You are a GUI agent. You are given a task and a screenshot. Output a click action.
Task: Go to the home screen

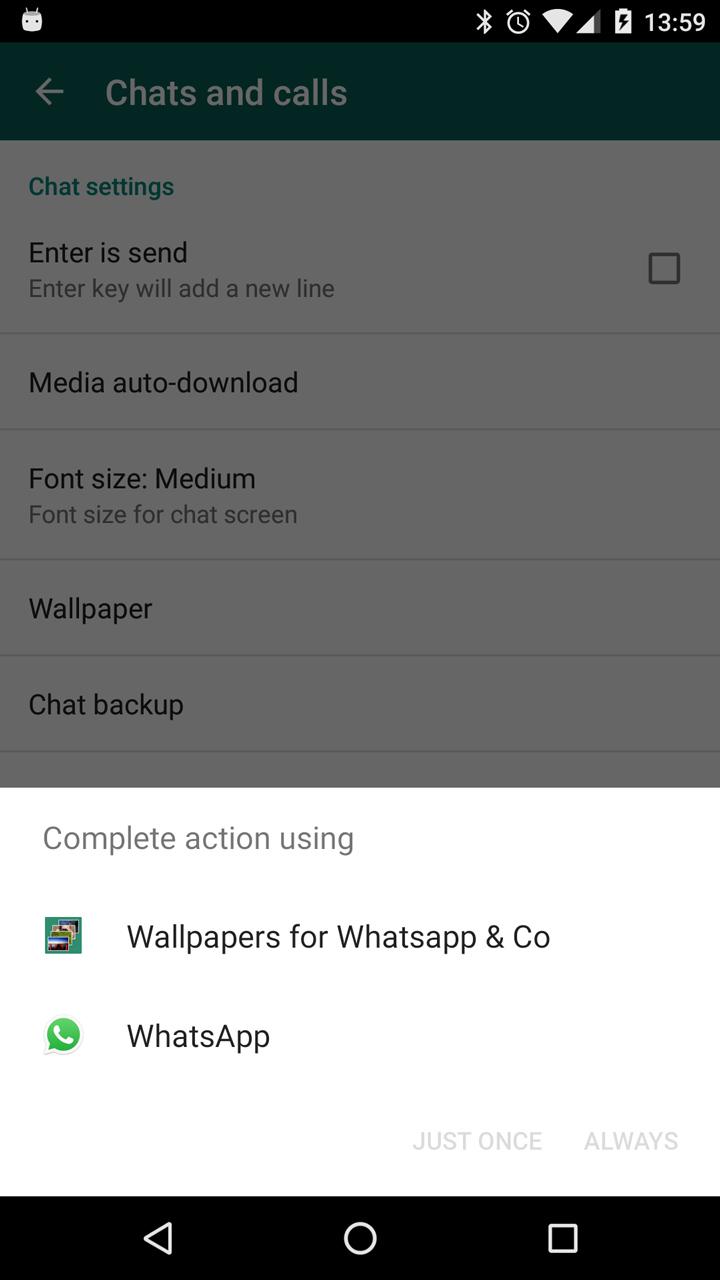click(360, 1238)
